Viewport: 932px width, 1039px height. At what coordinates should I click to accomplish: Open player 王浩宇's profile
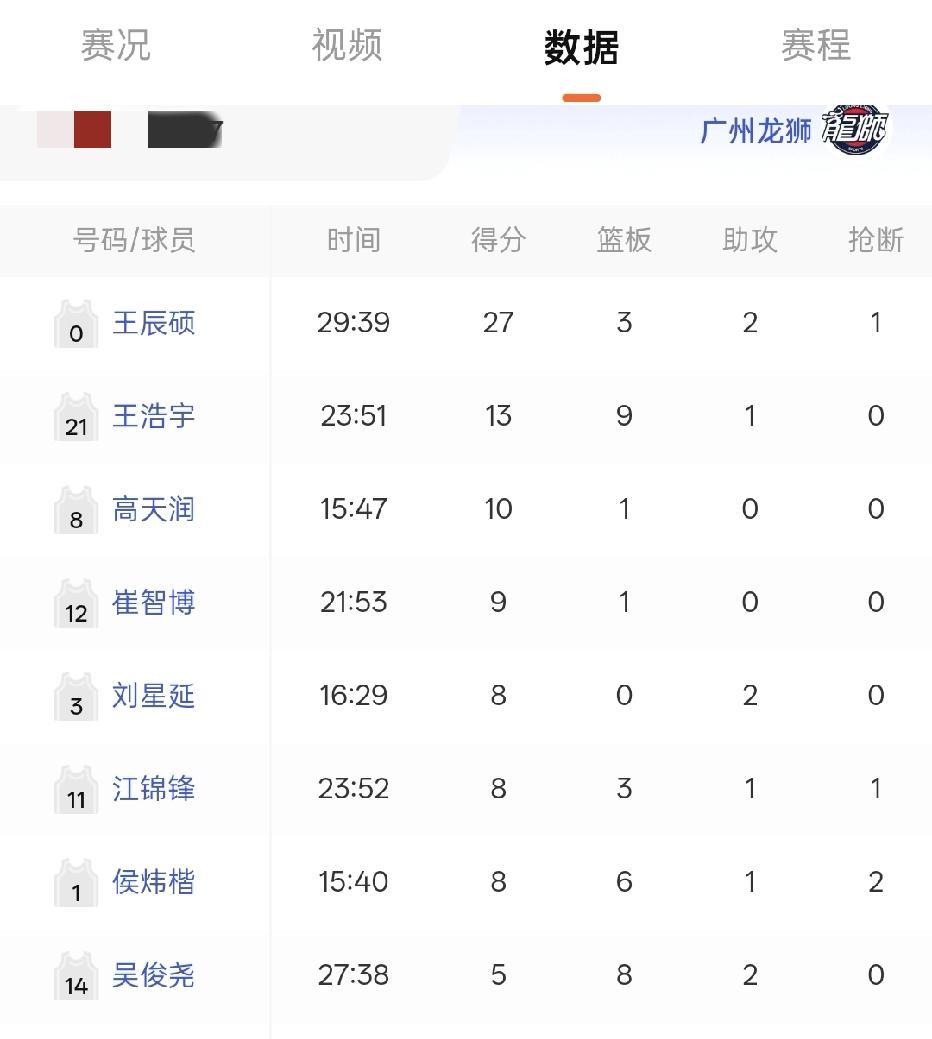coord(154,416)
